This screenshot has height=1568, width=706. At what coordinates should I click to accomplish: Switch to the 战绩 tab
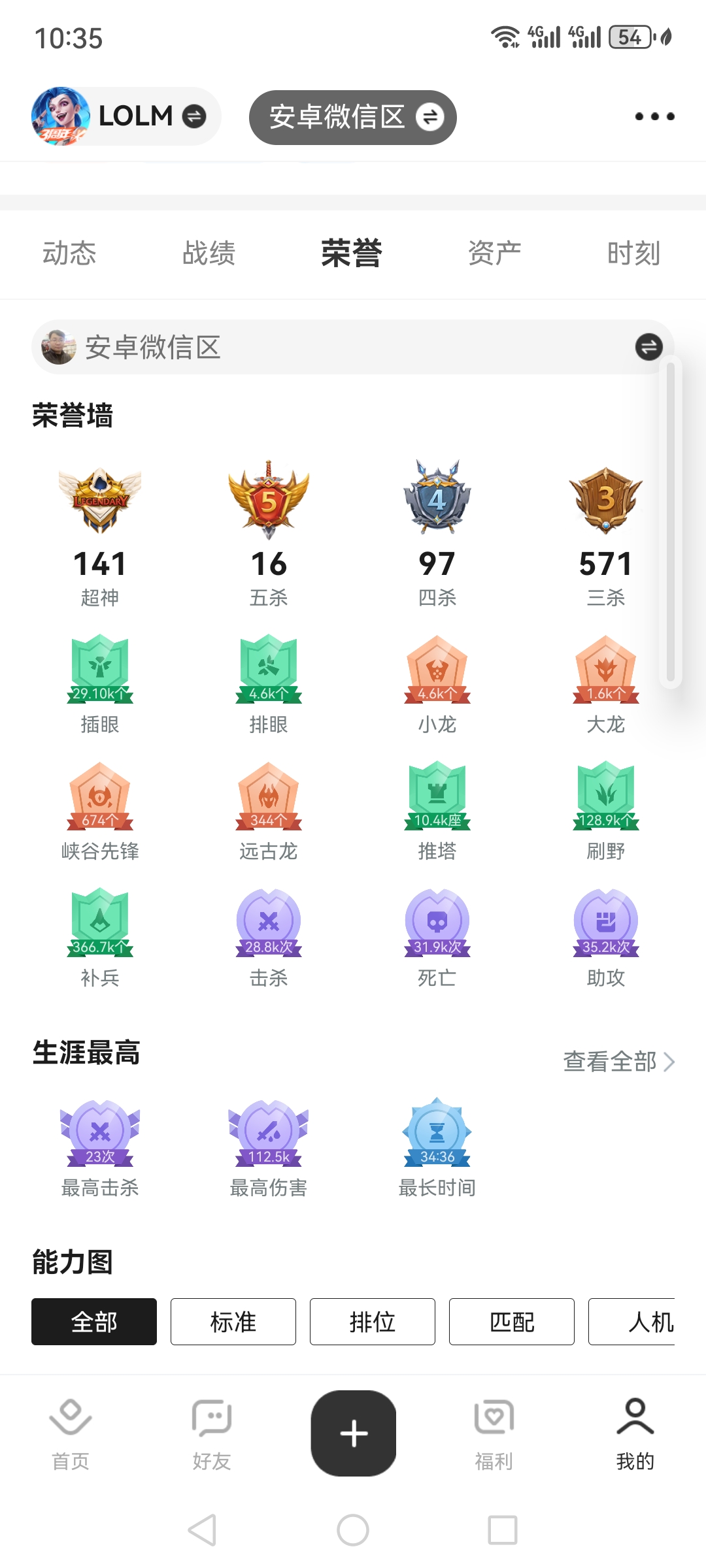209,253
